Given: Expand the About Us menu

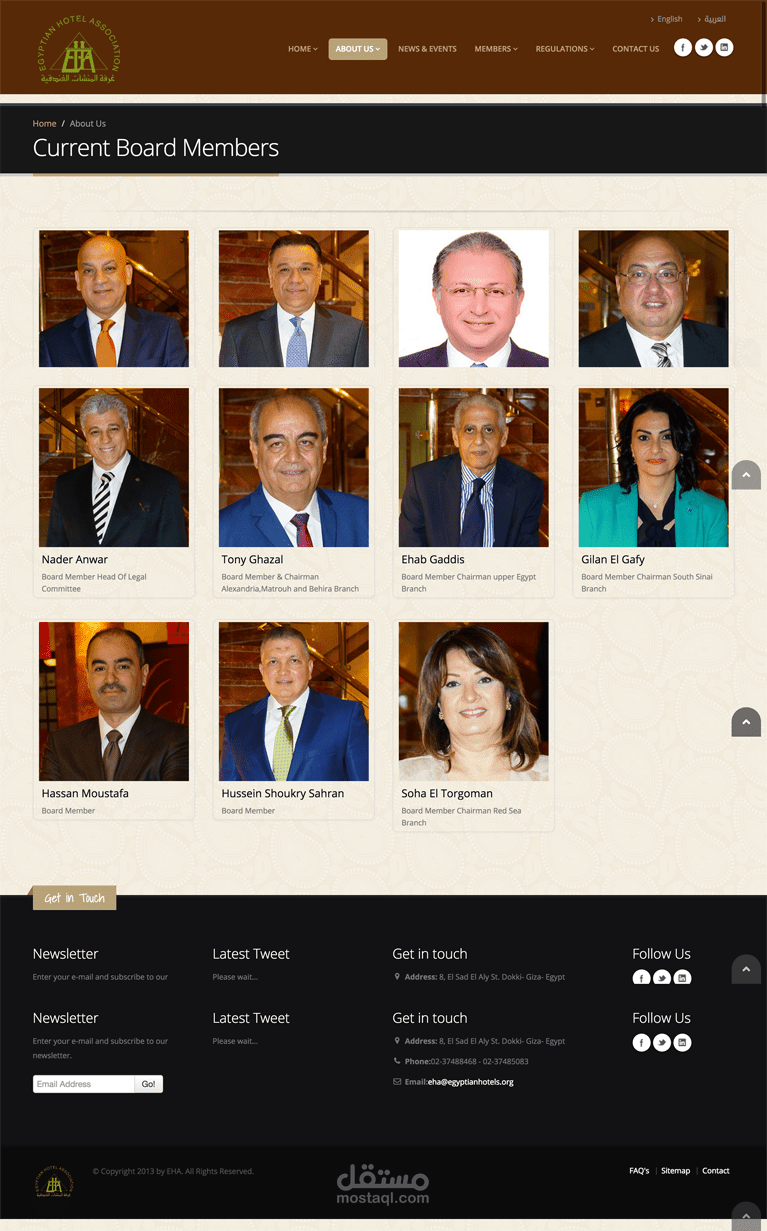Looking at the screenshot, I should [x=357, y=49].
